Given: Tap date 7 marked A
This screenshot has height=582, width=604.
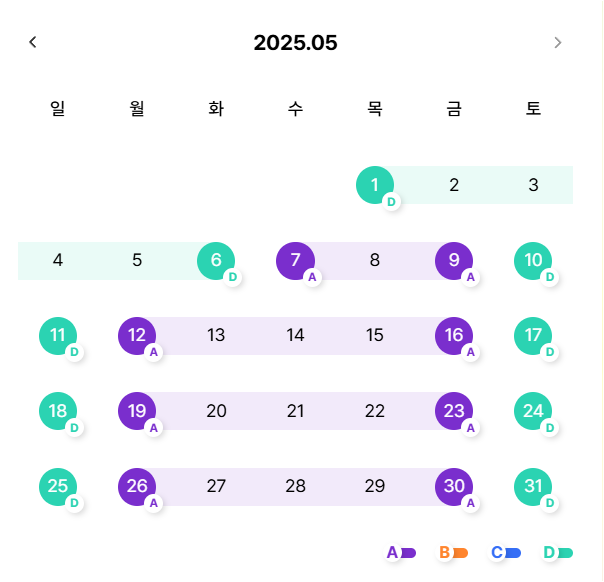Looking at the screenshot, I should (x=295, y=260).
